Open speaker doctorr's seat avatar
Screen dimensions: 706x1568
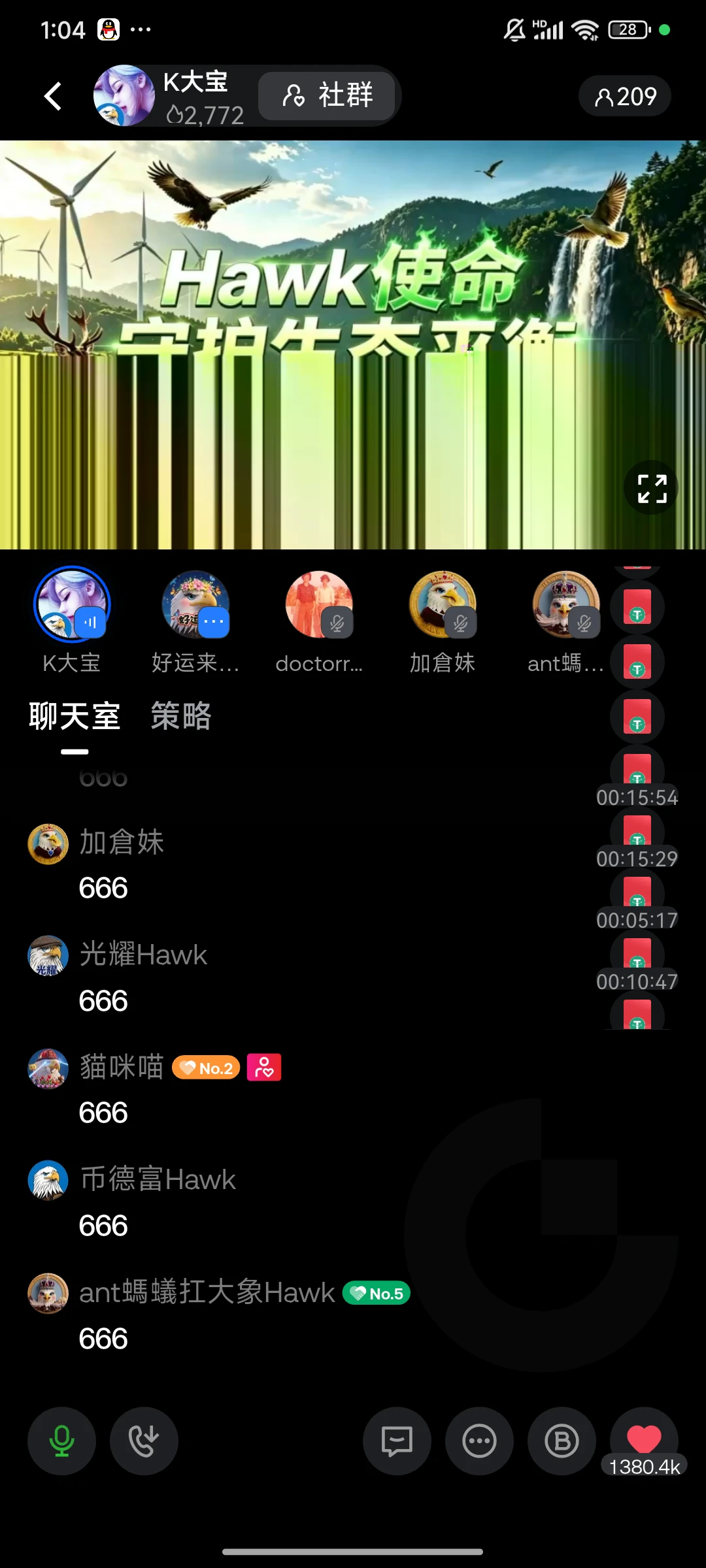pyautogui.click(x=319, y=604)
